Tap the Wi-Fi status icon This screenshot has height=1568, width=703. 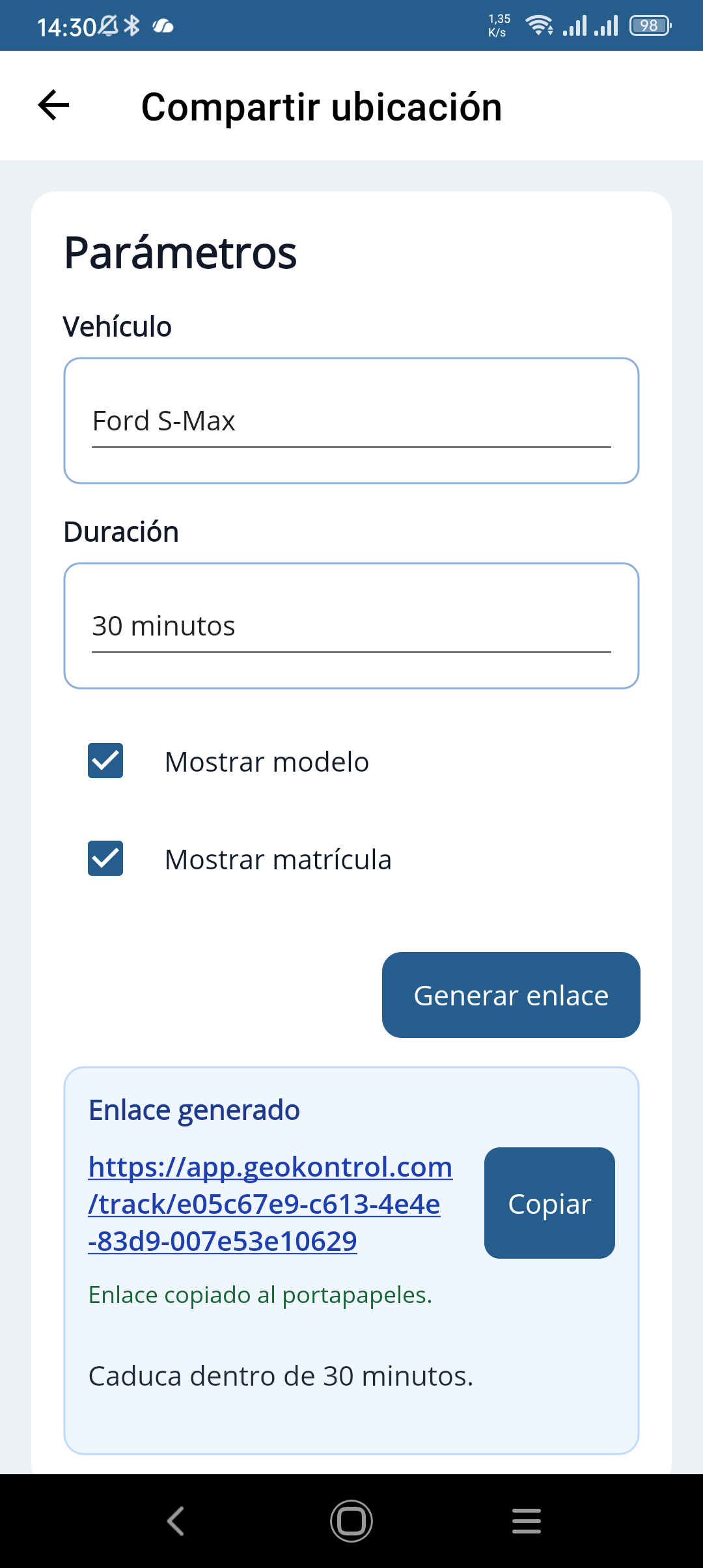pyautogui.click(x=540, y=25)
